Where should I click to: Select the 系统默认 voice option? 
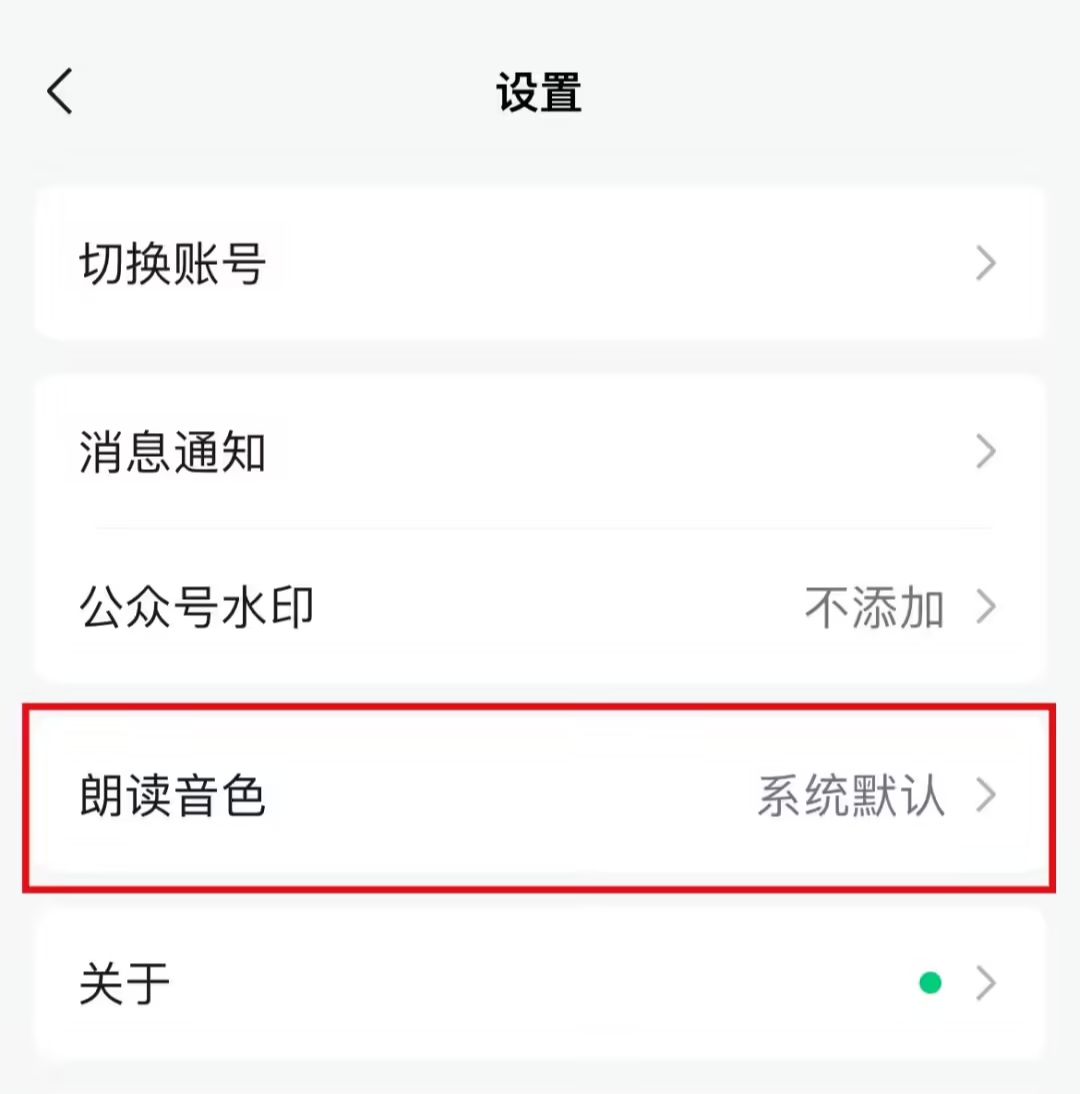pos(850,796)
